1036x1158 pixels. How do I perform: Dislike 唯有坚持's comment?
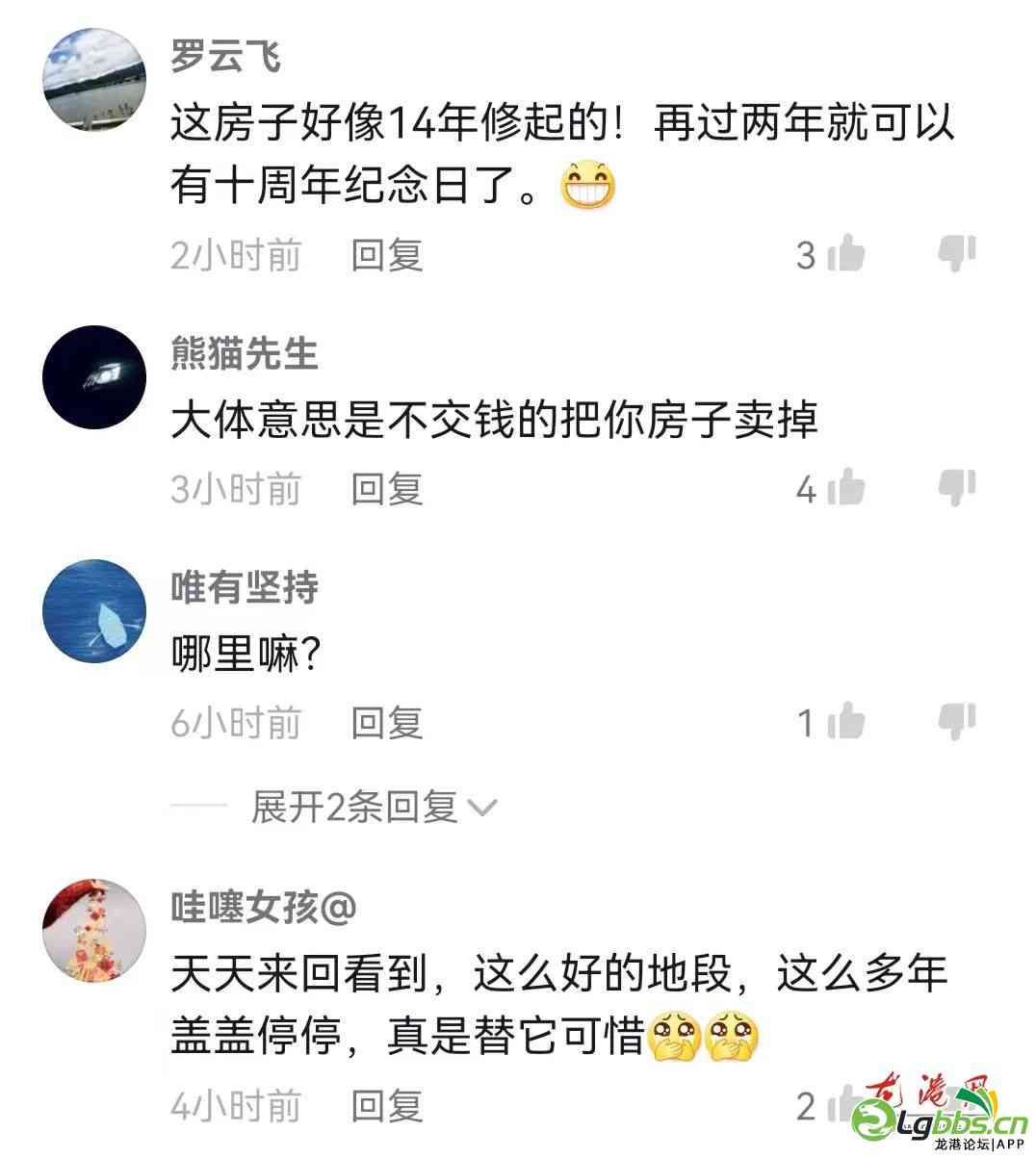click(957, 722)
